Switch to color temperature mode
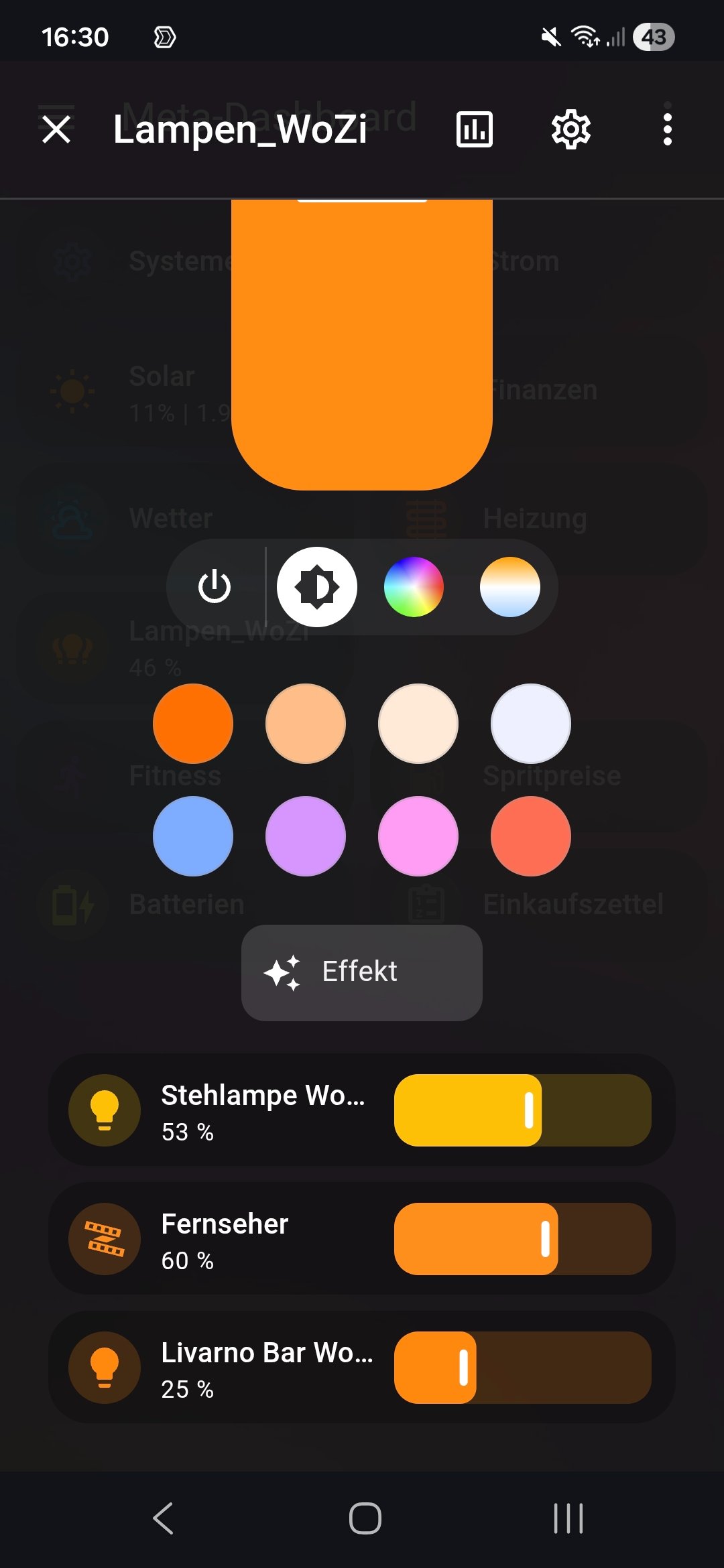Image resolution: width=724 pixels, height=1568 pixels. (510, 587)
